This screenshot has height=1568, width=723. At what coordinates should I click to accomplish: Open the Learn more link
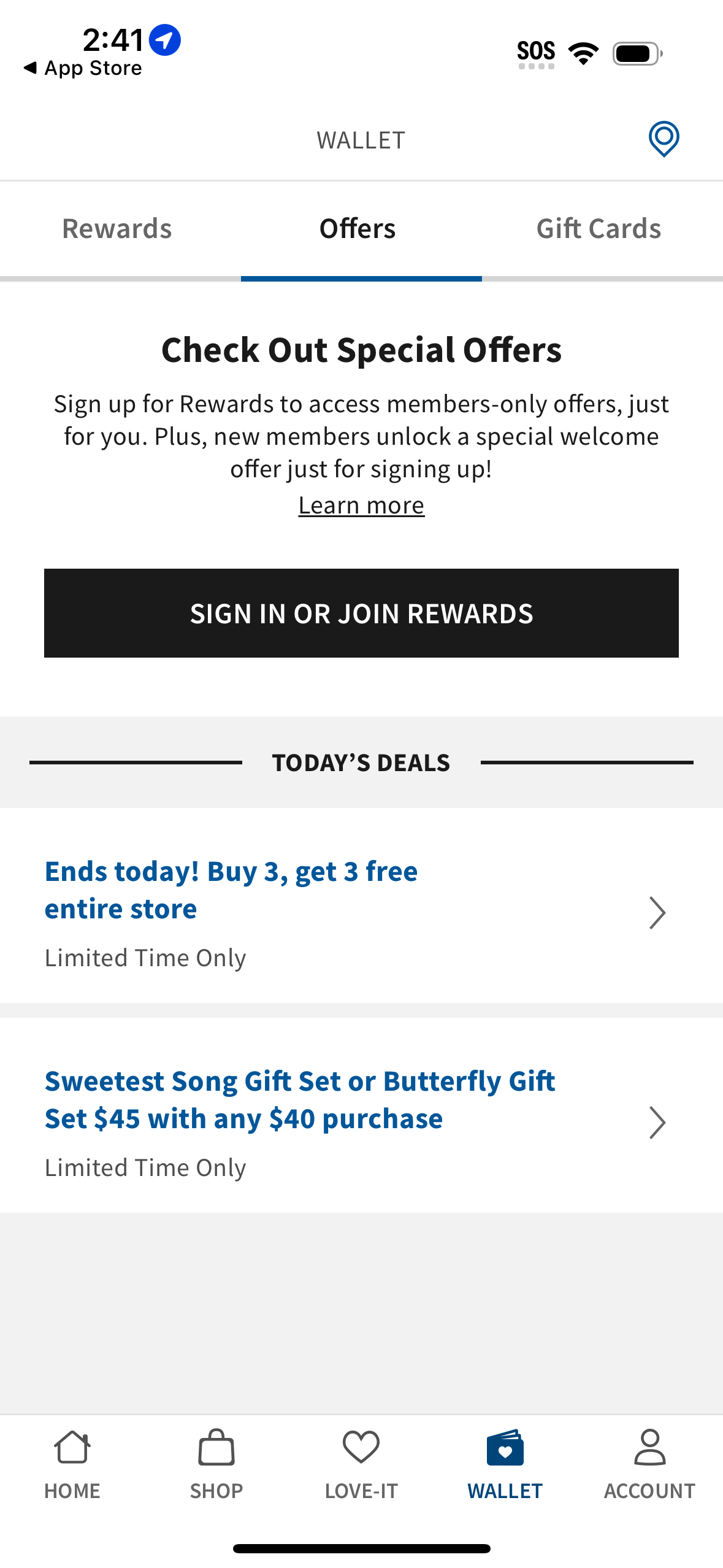click(361, 504)
